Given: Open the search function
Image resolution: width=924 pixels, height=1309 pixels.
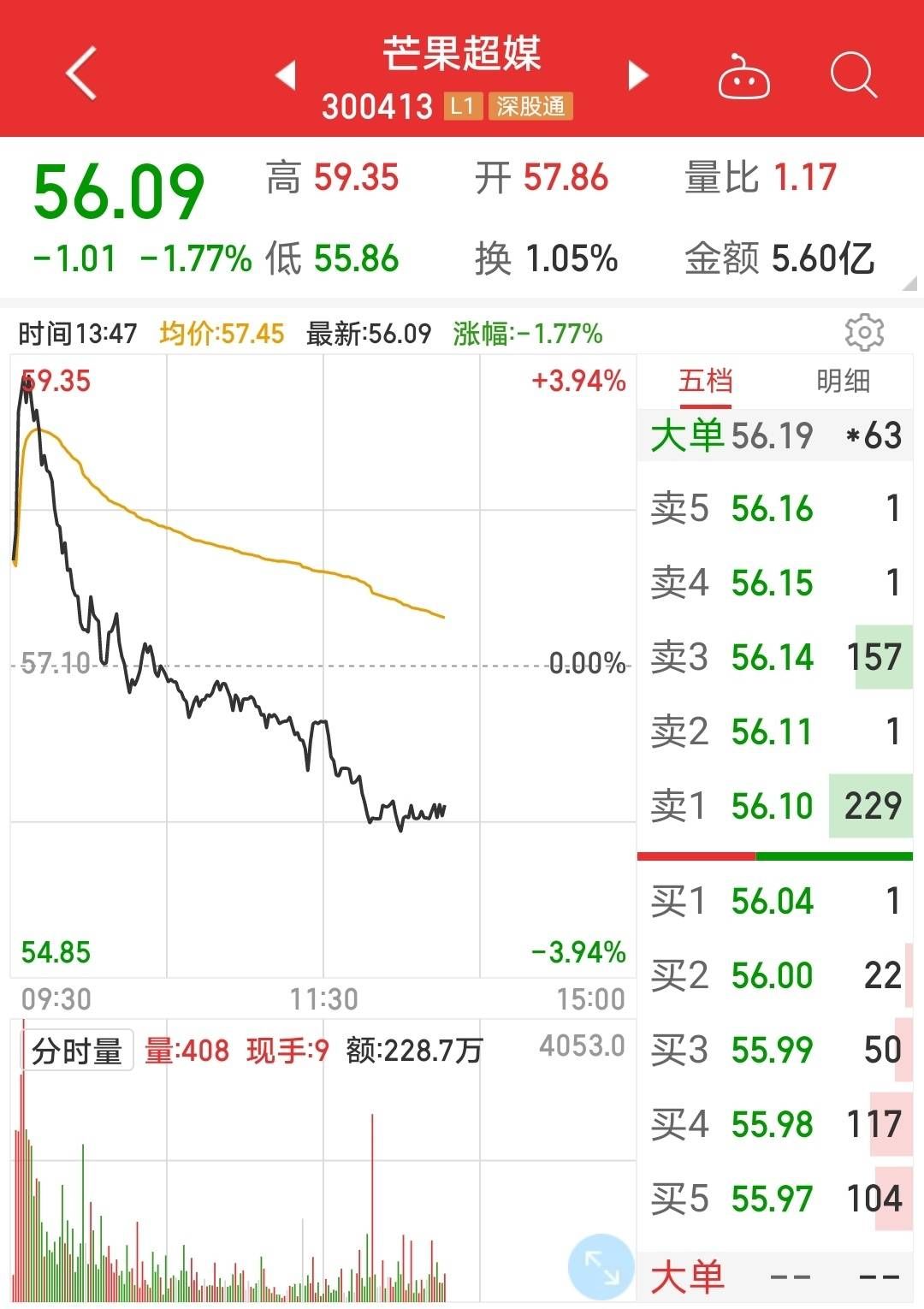Looking at the screenshot, I should (853, 76).
